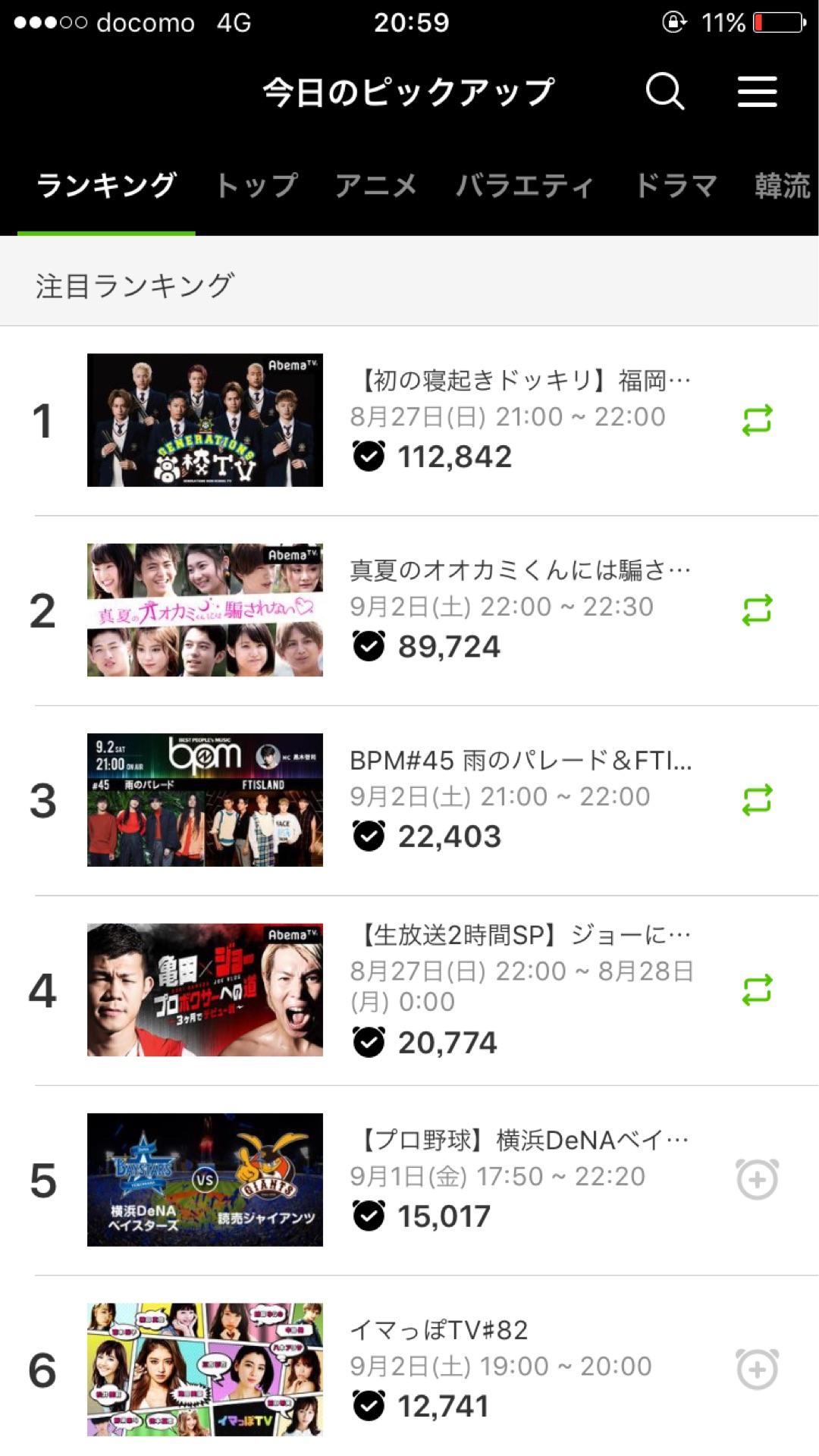This screenshot has width=819, height=1456.
Task: Switch to the トップ tab
Action: pyautogui.click(x=256, y=185)
